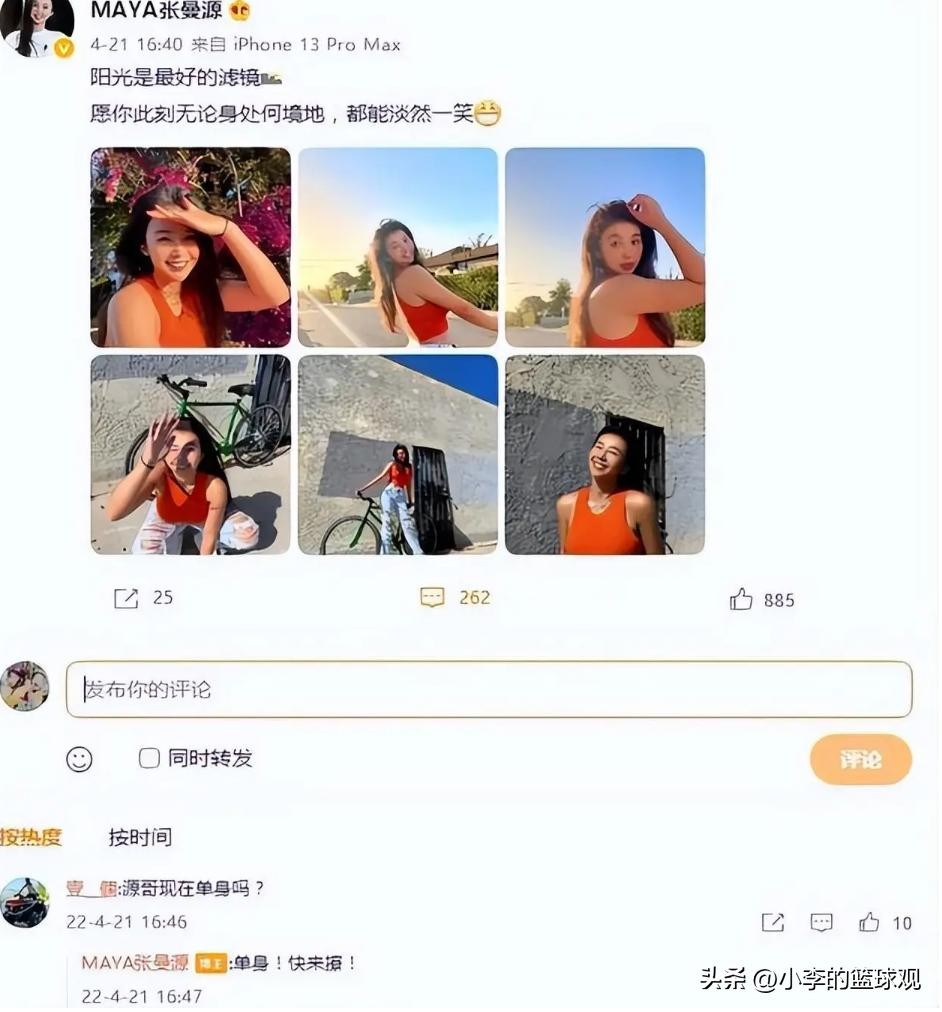The height and width of the screenshot is (1012, 942).
Task: Like the post with 885 likes
Action: tap(741, 600)
